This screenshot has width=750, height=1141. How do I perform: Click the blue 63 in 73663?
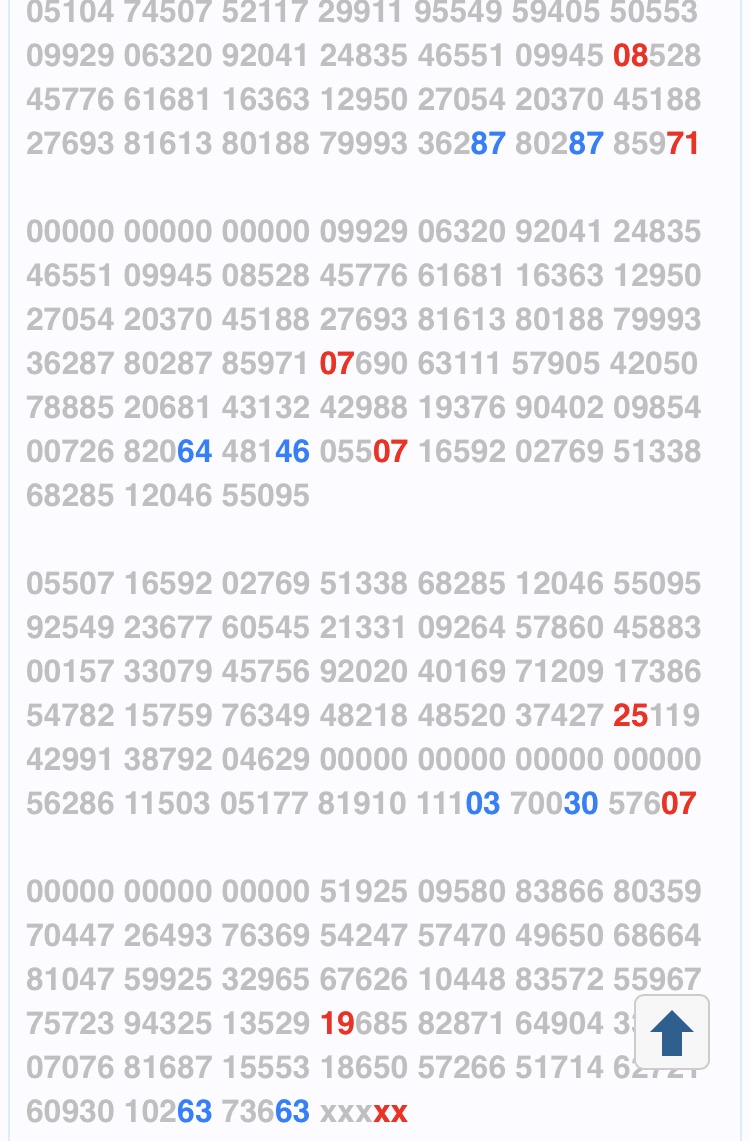(295, 1111)
